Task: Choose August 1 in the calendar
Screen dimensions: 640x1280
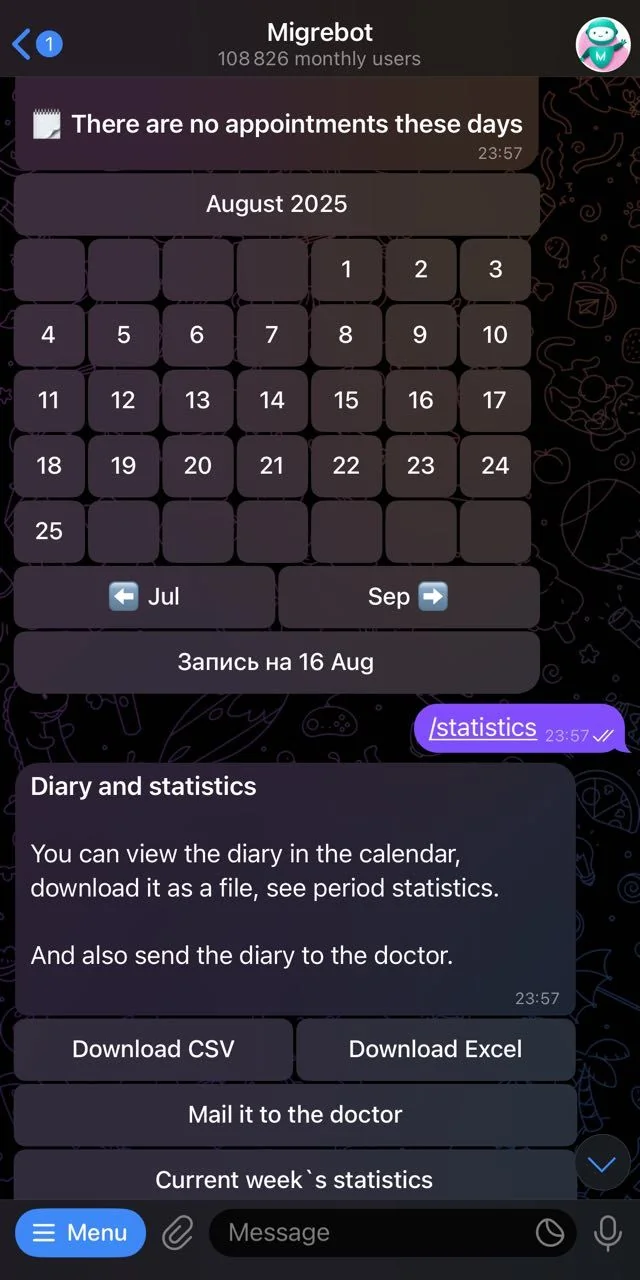Action: click(x=346, y=269)
